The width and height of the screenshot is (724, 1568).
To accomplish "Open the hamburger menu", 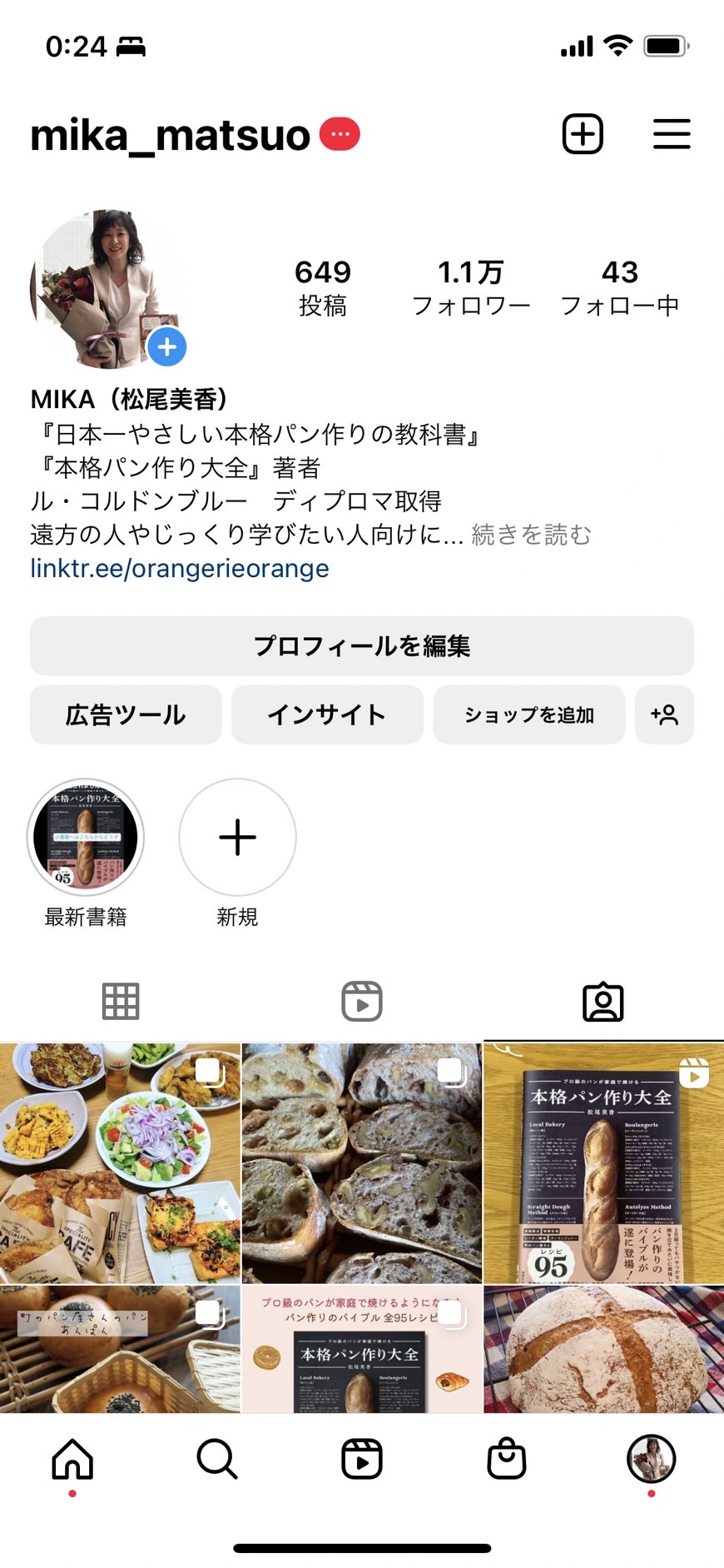I will (x=671, y=134).
